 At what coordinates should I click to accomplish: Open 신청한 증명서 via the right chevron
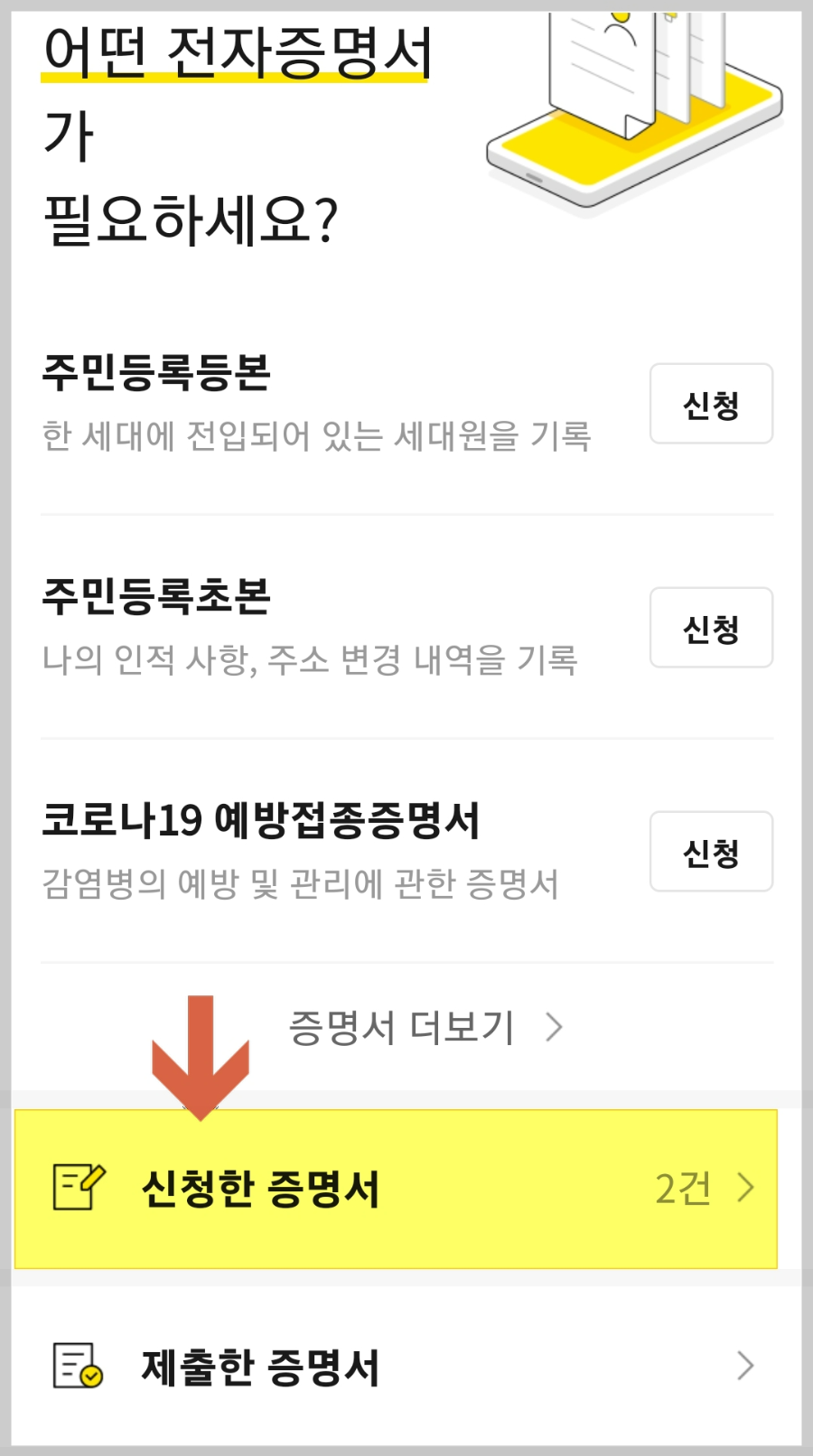746,1188
